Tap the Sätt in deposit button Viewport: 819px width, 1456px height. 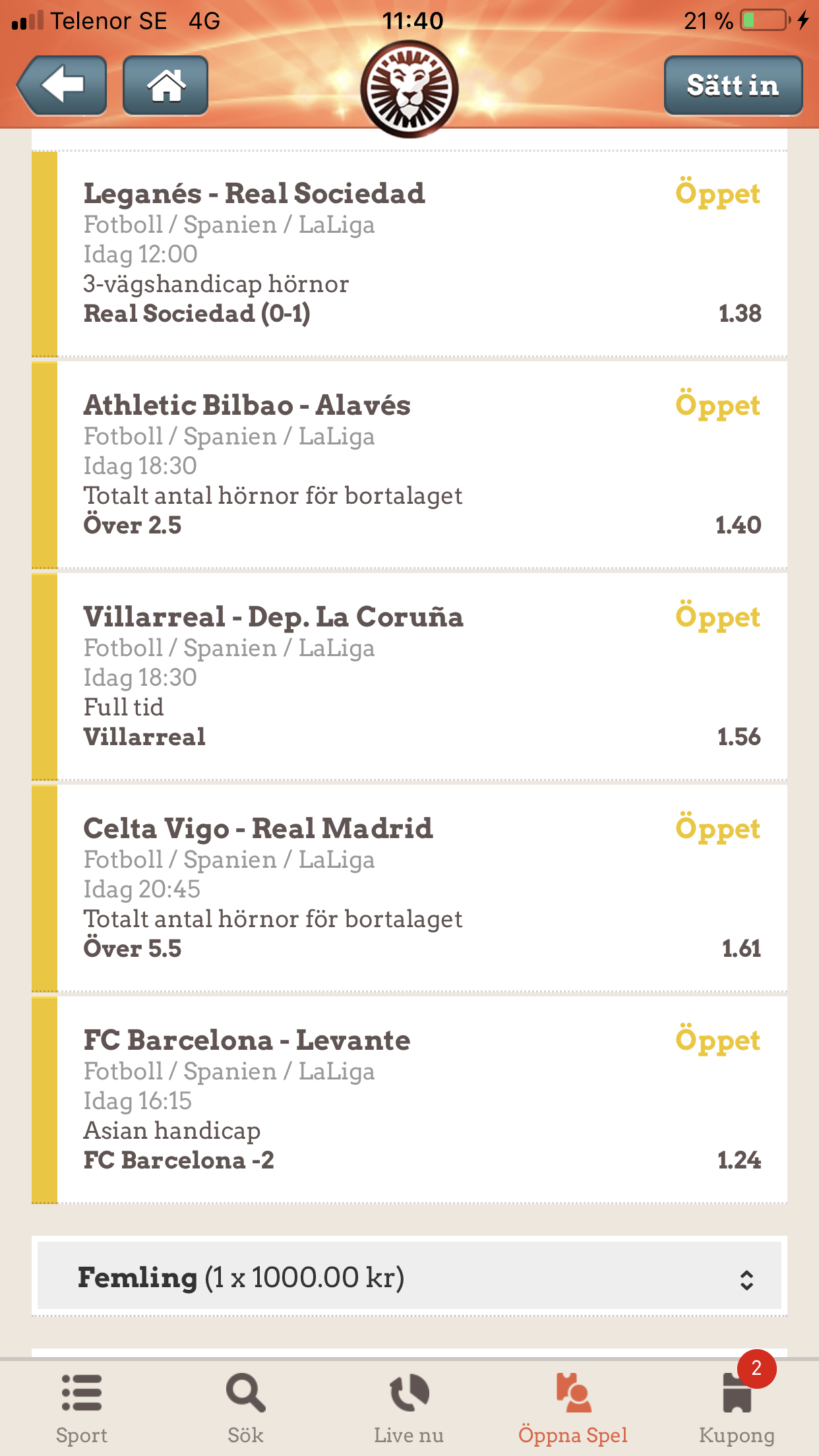pyautogui.click(x=733, y=86)
